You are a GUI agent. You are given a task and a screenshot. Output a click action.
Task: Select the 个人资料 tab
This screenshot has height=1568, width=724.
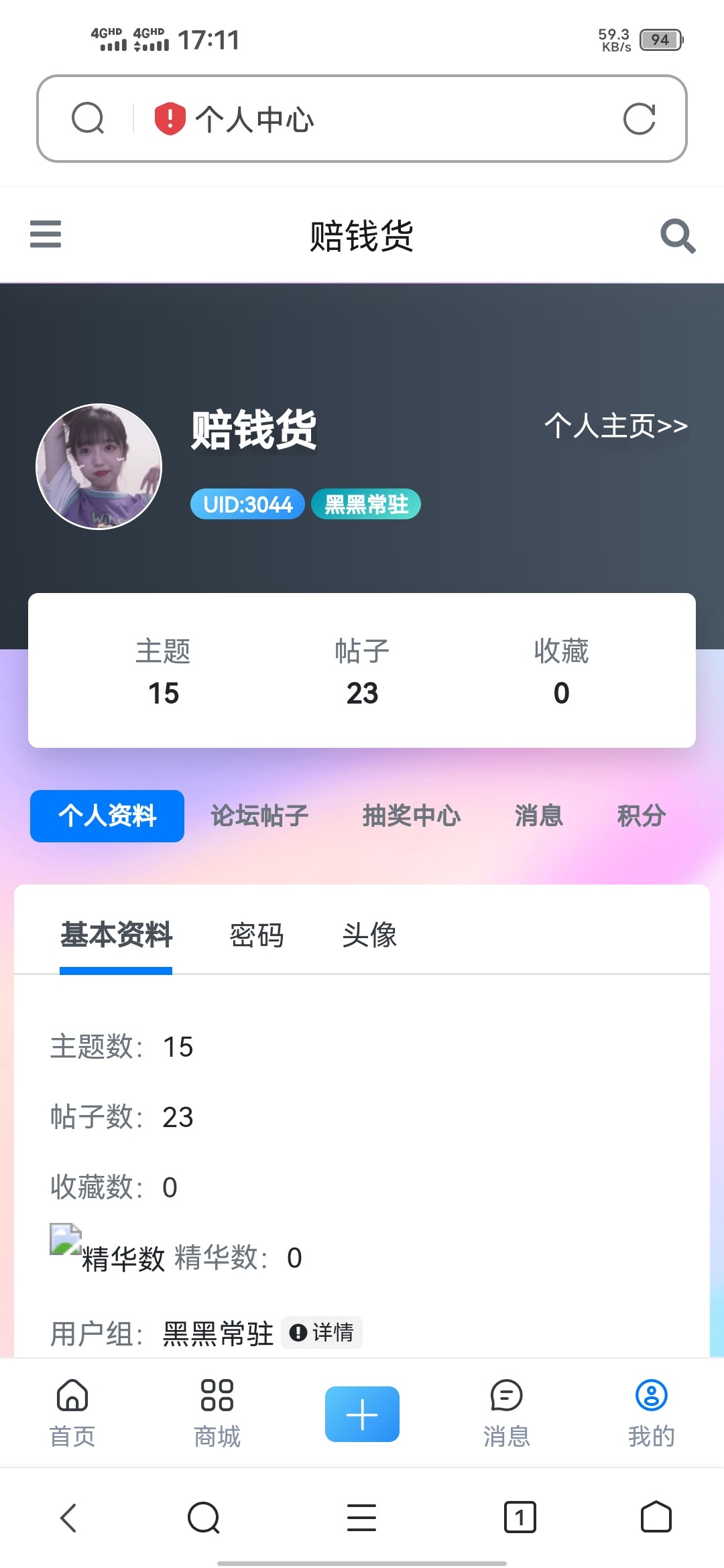107,816
